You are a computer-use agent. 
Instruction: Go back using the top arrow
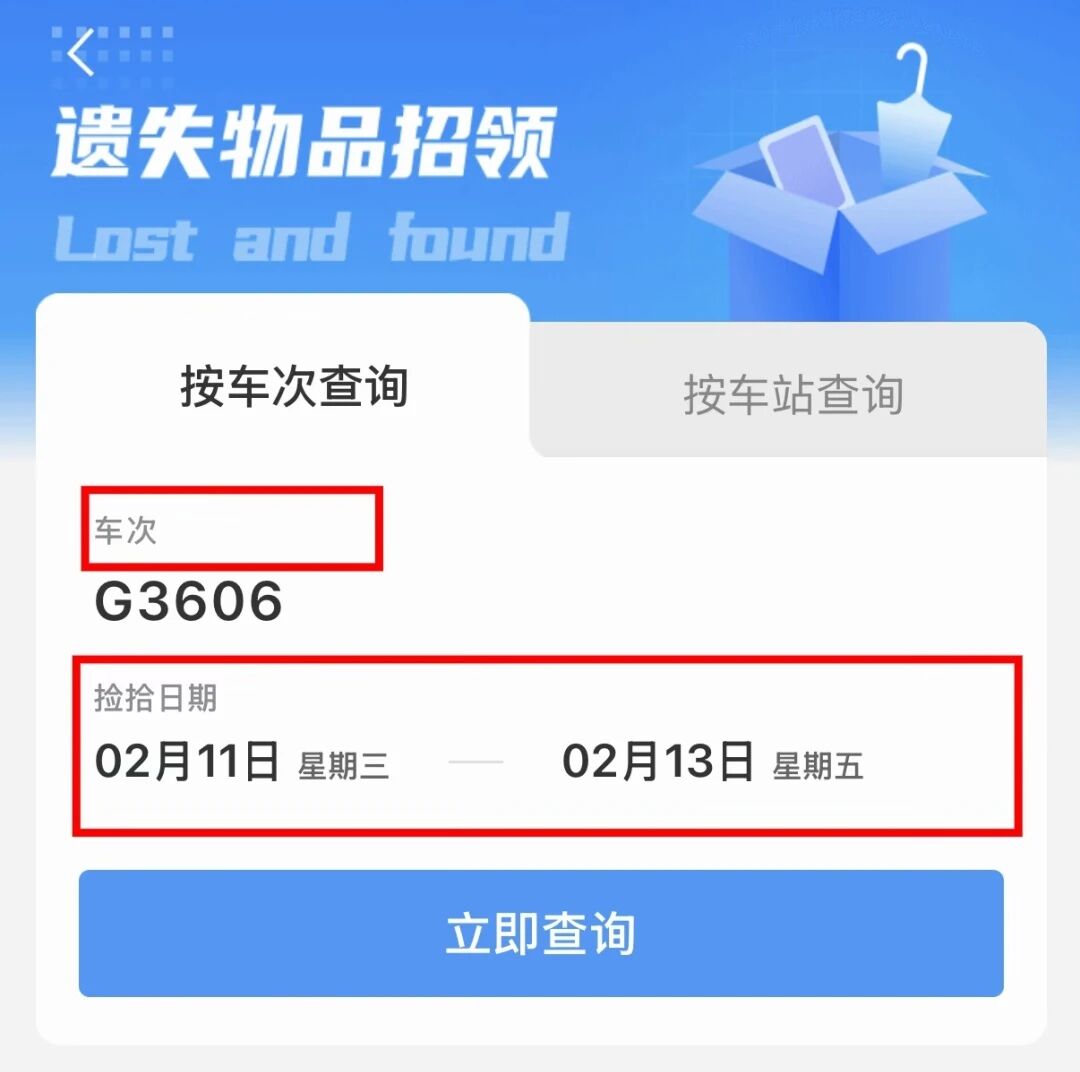(82, 52)
